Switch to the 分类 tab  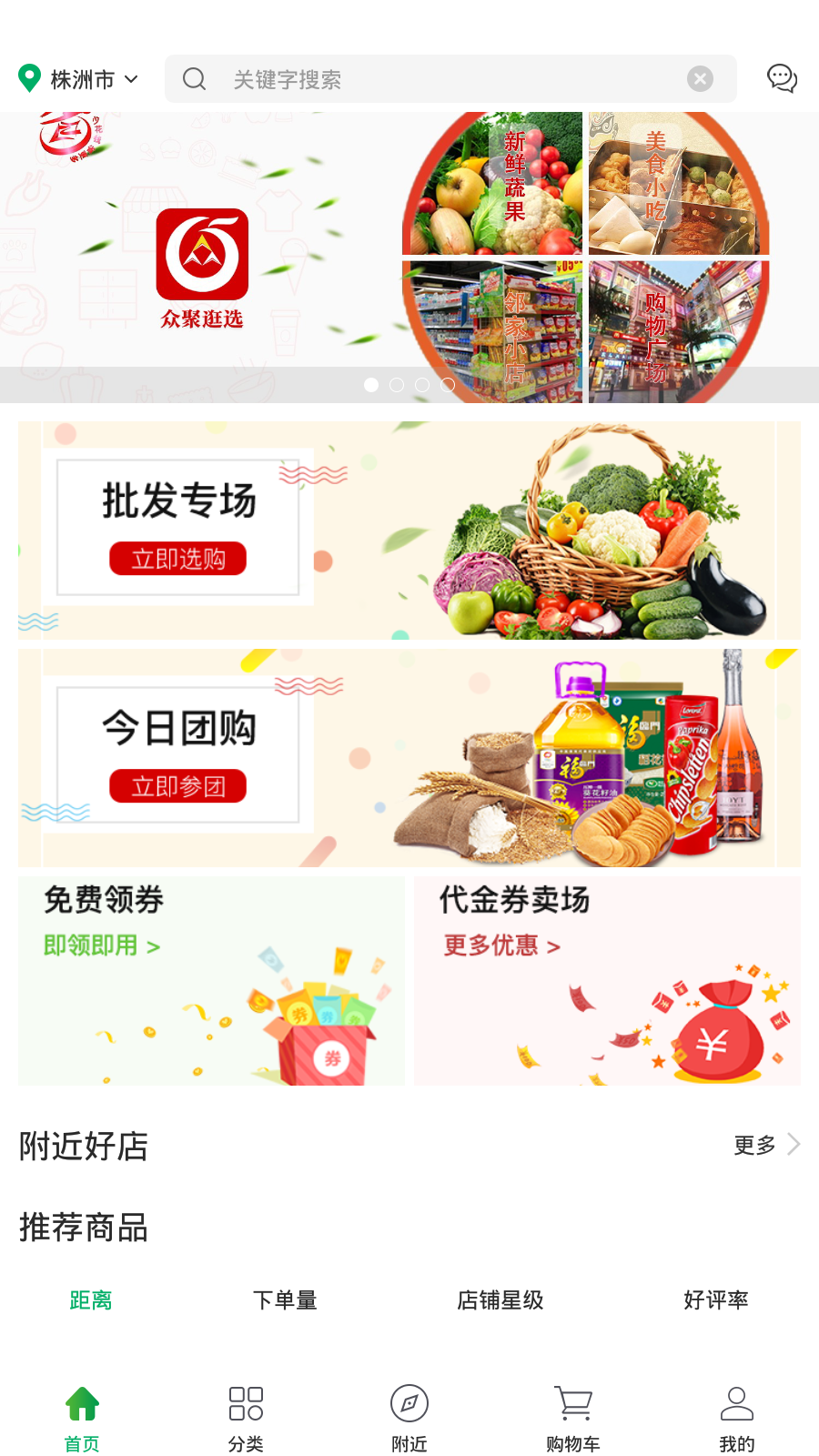click(246, 1418)
